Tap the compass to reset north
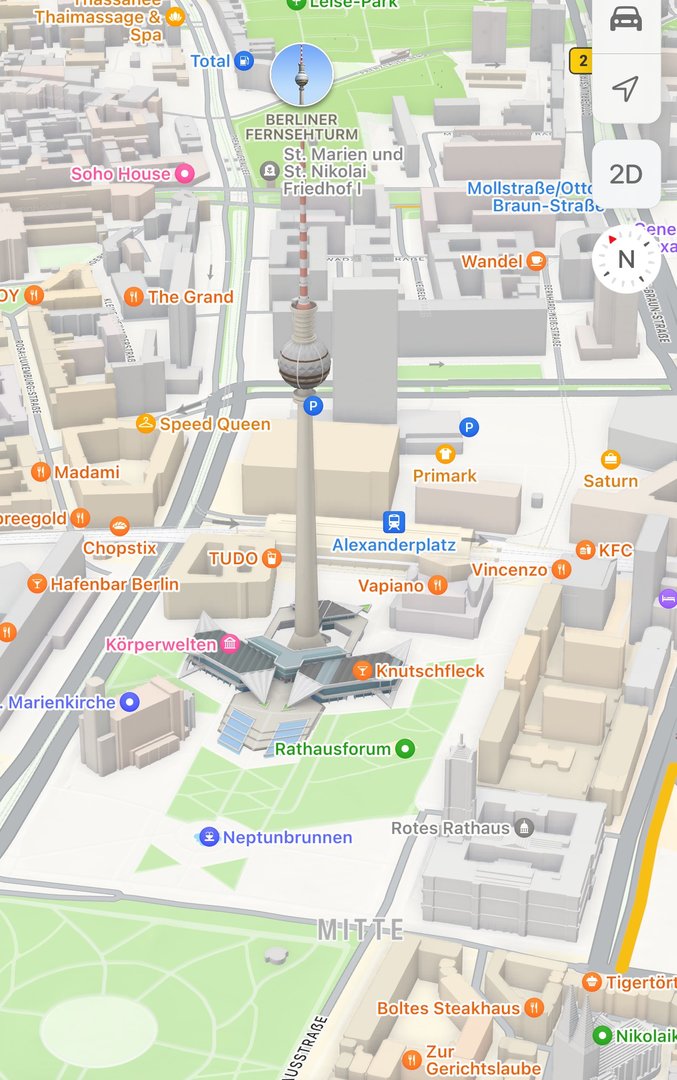 click(626, 259)
